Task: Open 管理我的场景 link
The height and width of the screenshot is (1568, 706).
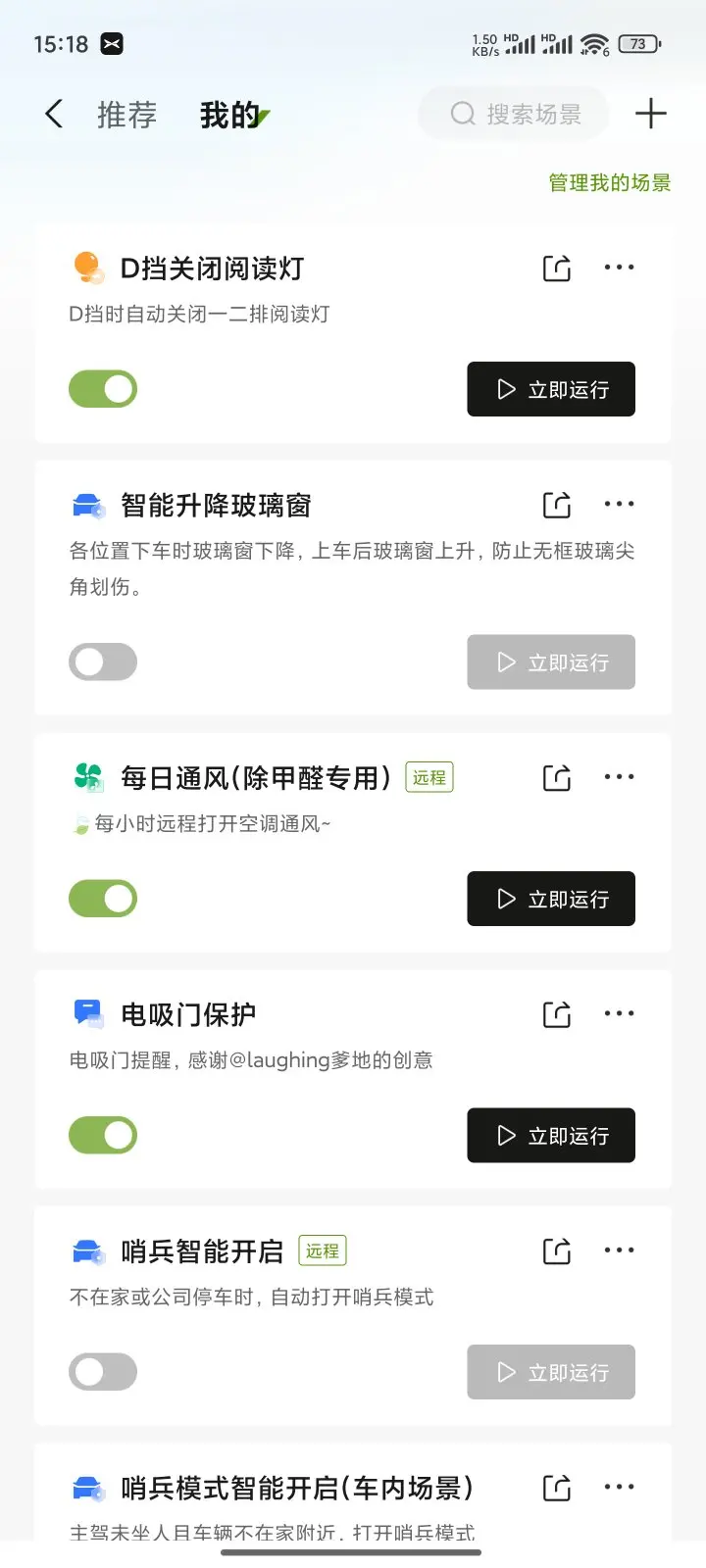Action: pos(609,183)
